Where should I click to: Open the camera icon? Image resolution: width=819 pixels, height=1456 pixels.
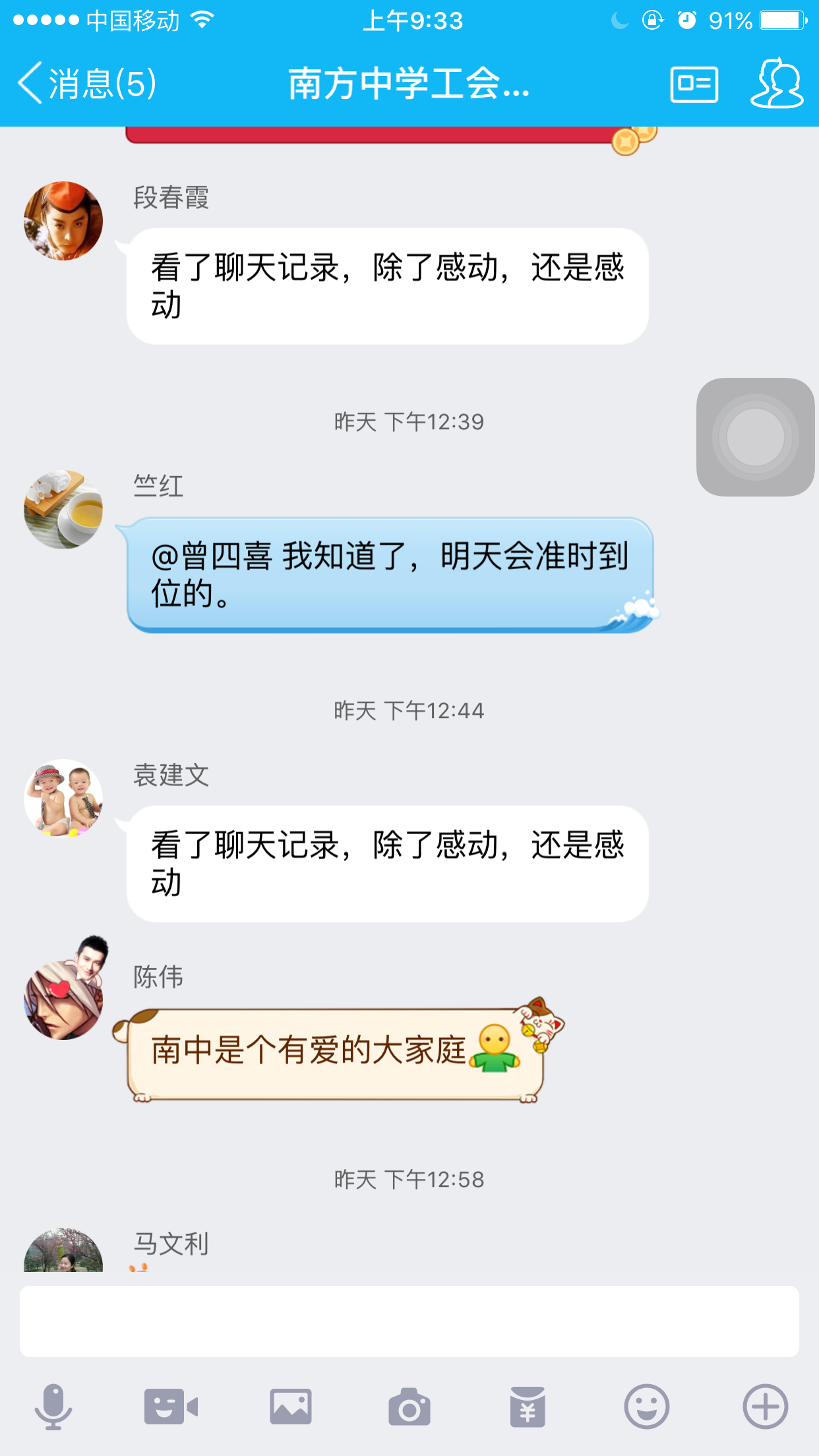409,1407
